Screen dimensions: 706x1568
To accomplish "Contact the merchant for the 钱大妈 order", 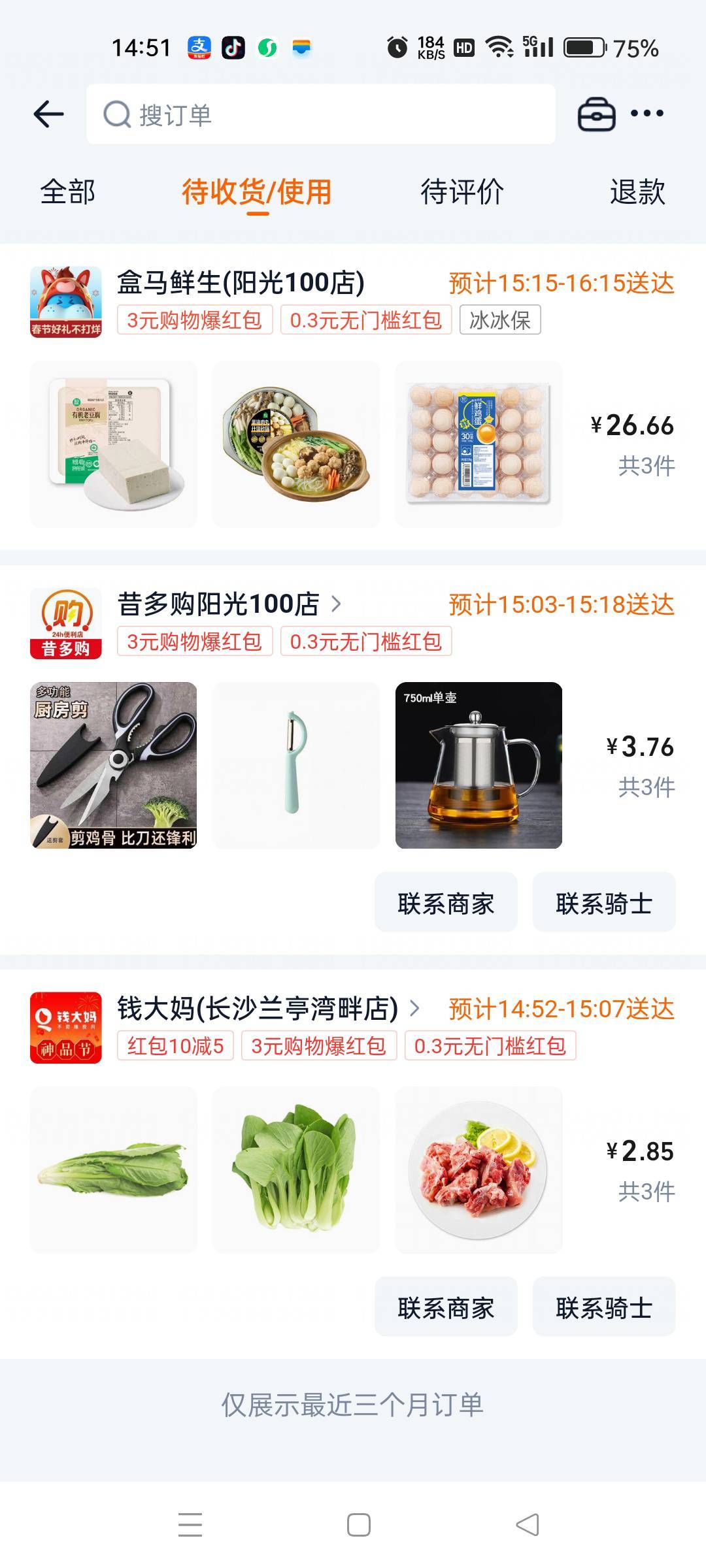I will tap(446, 1308).
